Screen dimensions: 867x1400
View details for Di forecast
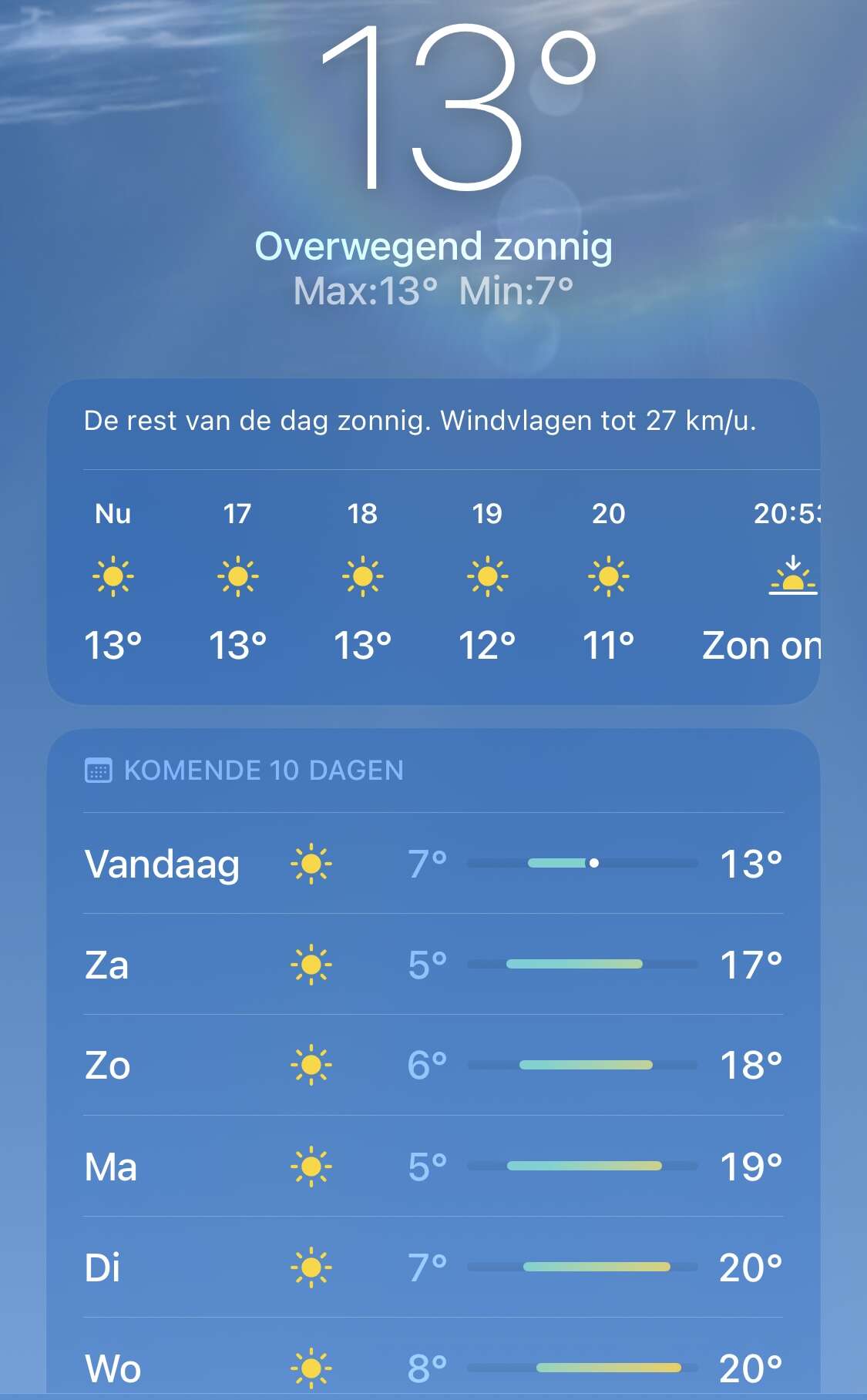[433, 1267]
